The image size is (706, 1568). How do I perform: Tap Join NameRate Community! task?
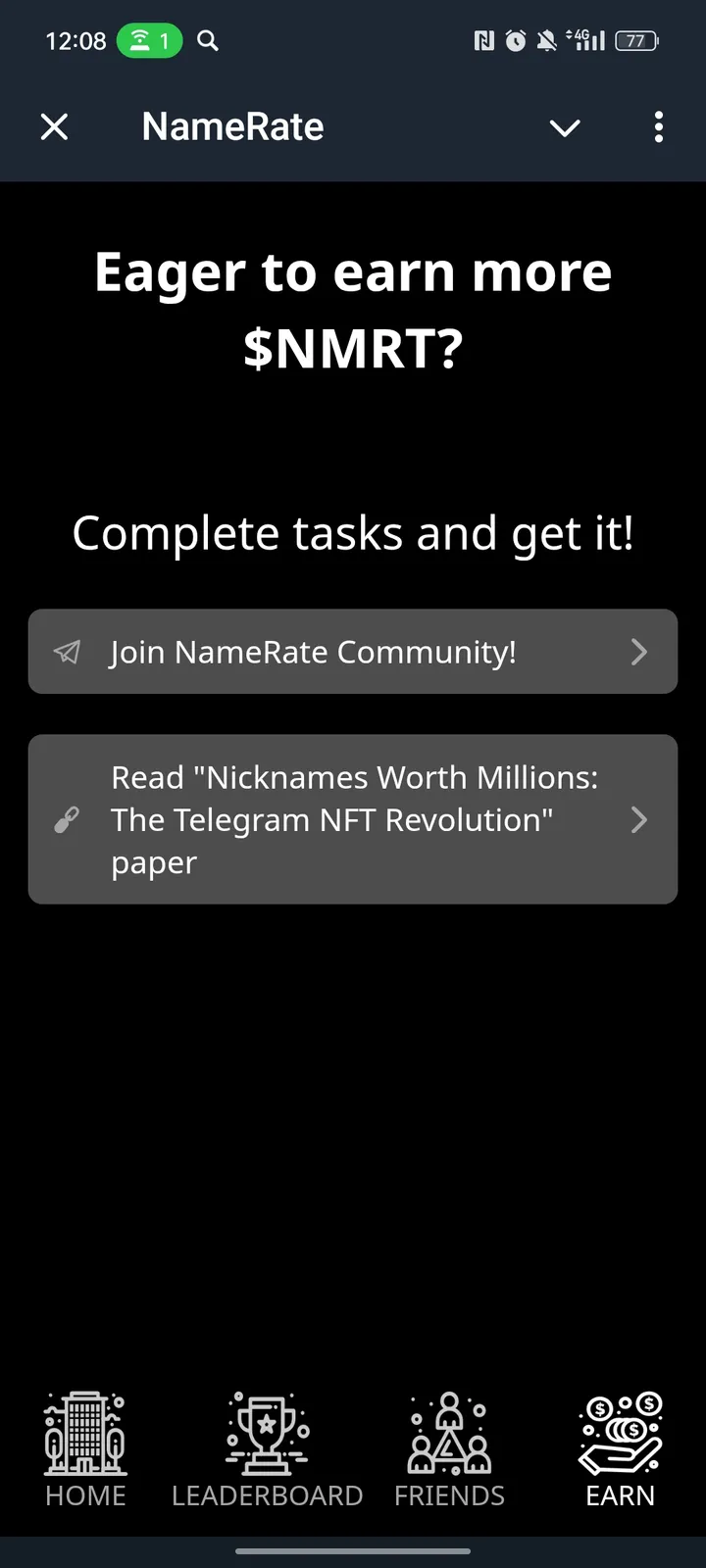pyautogui.click(x=353, y=652)
